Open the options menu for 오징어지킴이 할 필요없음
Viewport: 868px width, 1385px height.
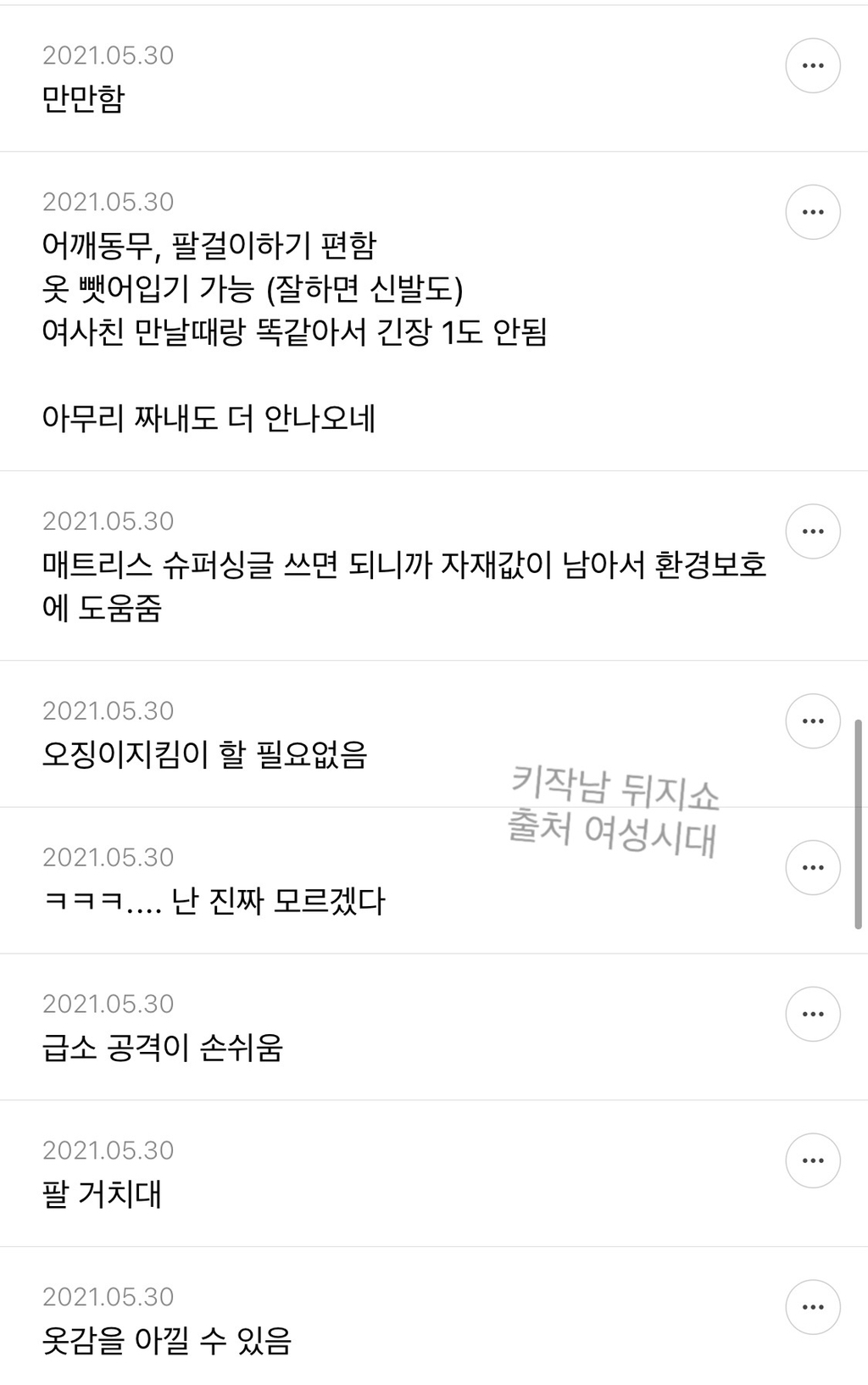tap(813, 721)
